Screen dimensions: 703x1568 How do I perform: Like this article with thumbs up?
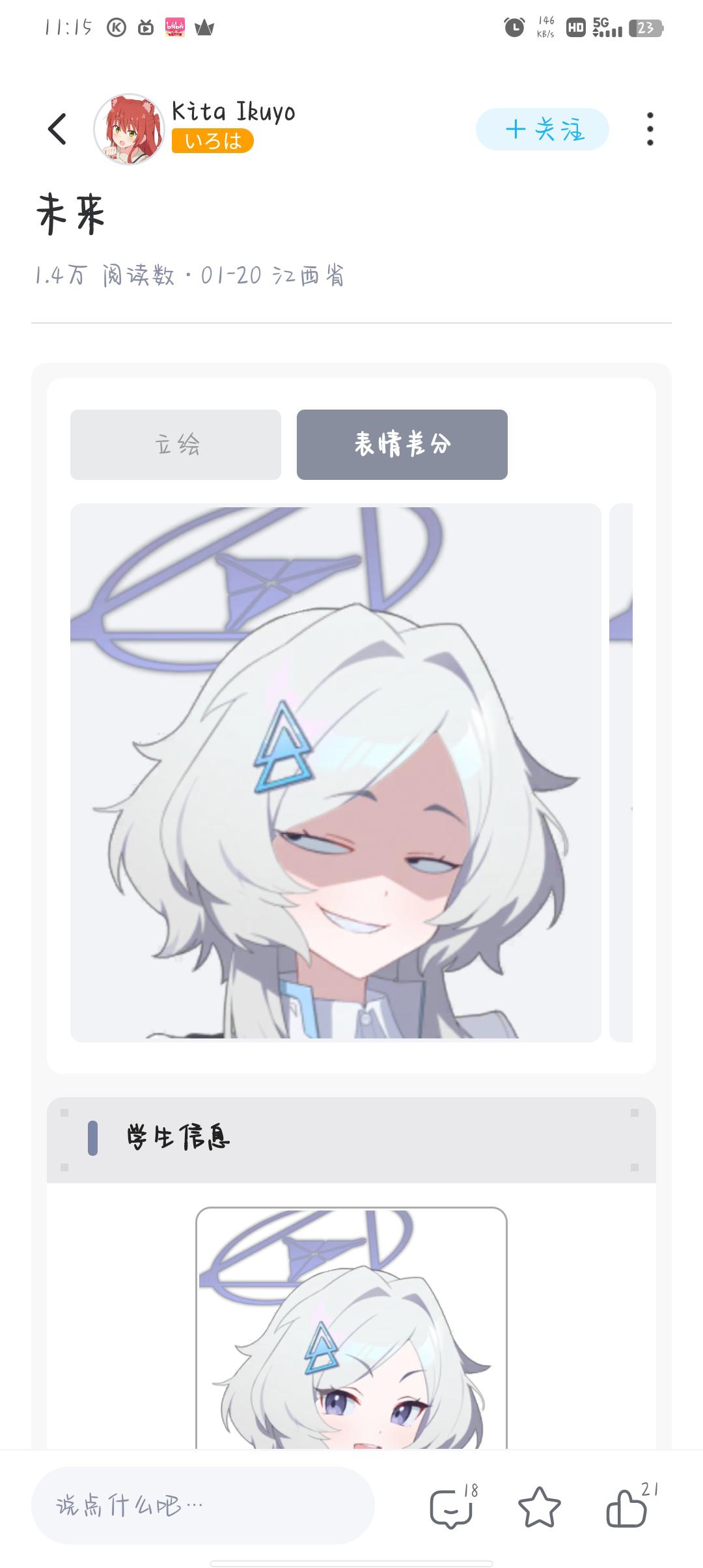pyautogui.click(x=627, y=1507)
